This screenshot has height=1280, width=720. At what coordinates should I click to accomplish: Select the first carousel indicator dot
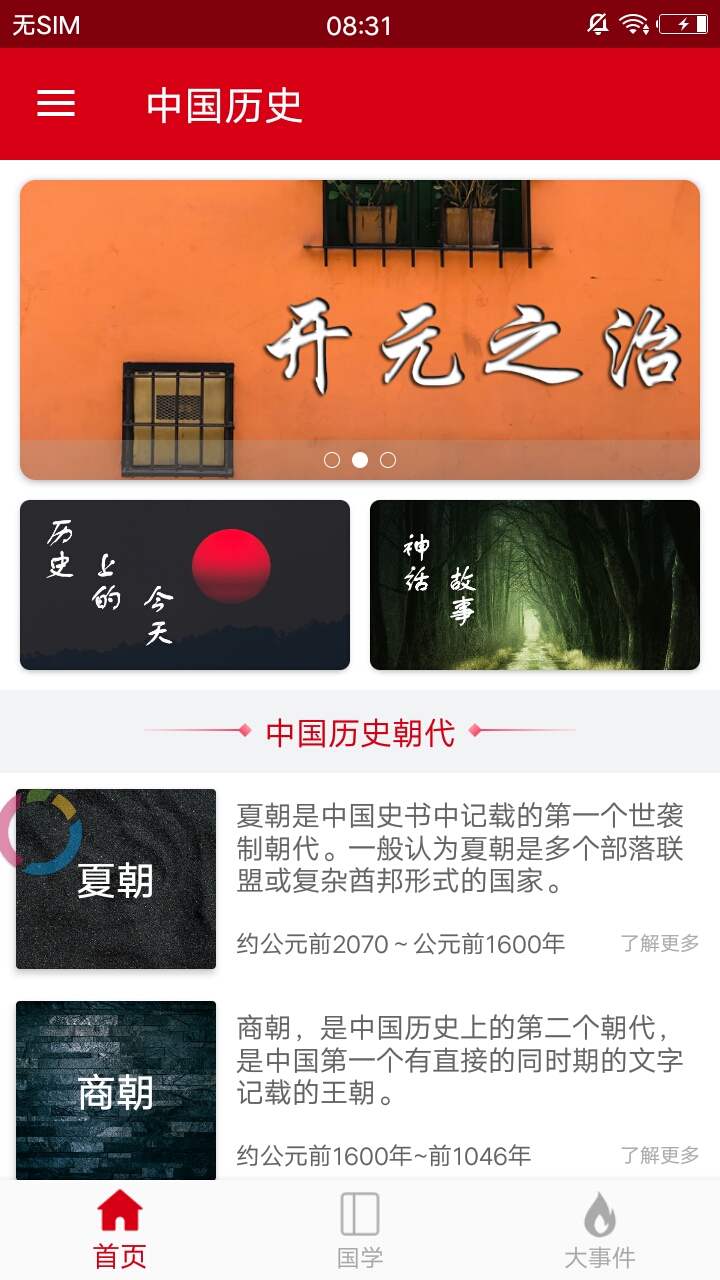coord(330,460)
